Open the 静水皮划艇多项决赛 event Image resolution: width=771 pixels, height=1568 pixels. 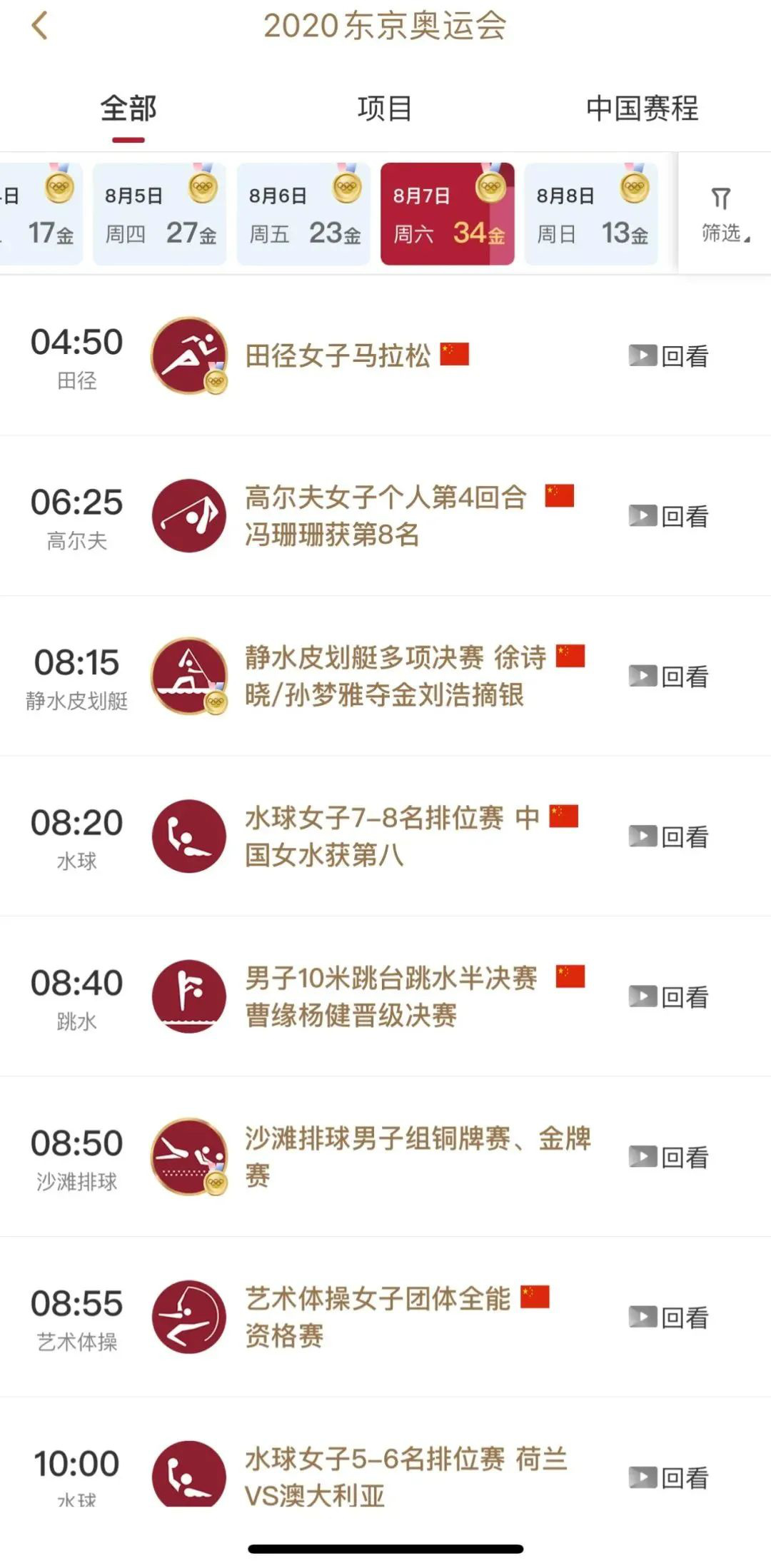pyautogui.click(x=385, y=676)
